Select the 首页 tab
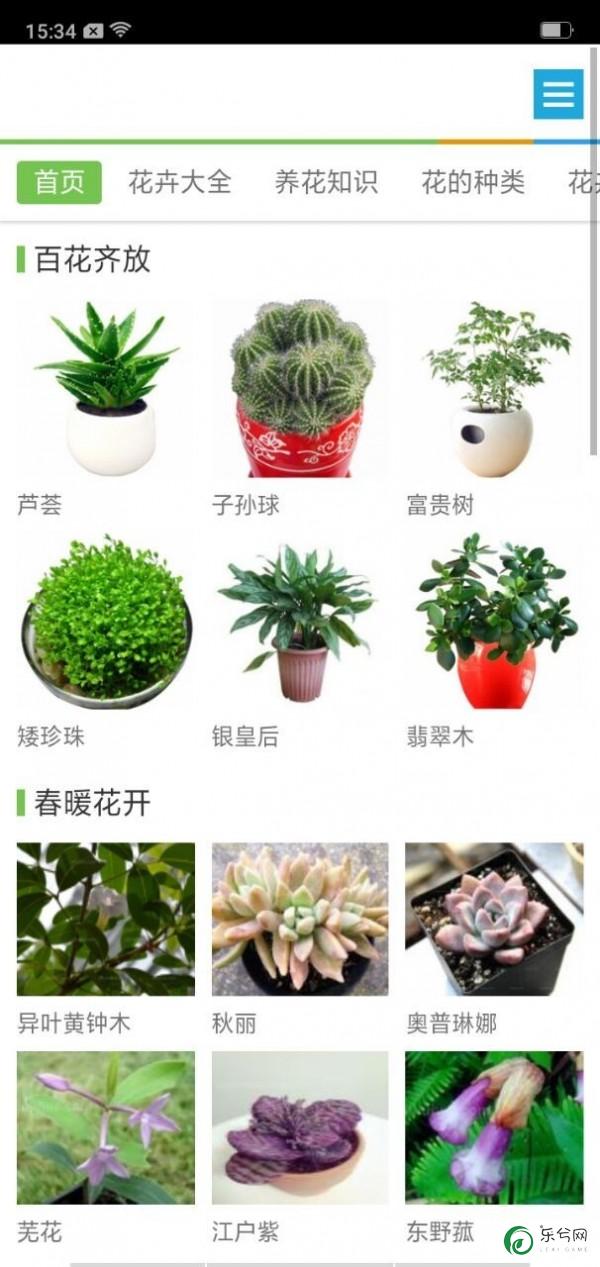600x1267 pixels. (x=59, y=182)
